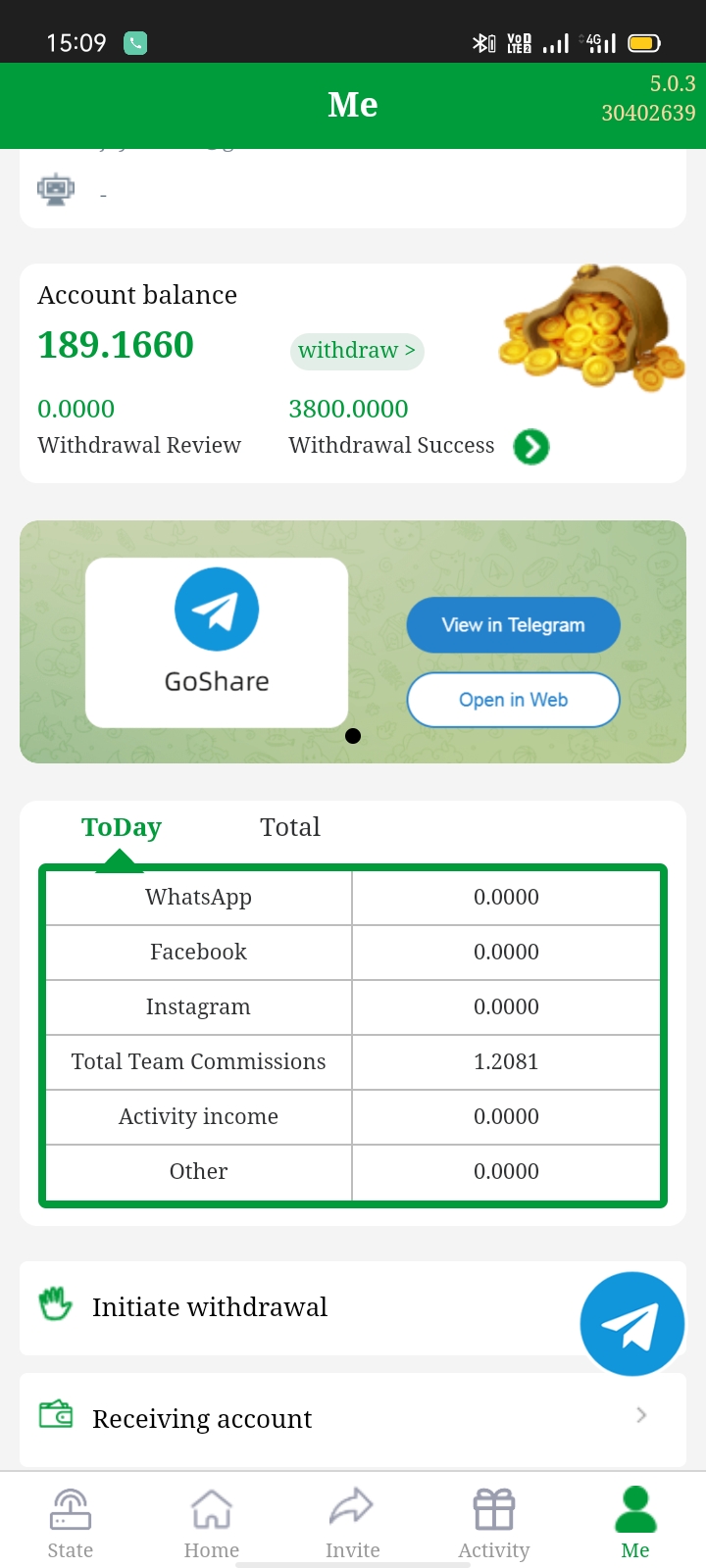
Task: Tap View in Telegram button
Action: click(513, 625)
